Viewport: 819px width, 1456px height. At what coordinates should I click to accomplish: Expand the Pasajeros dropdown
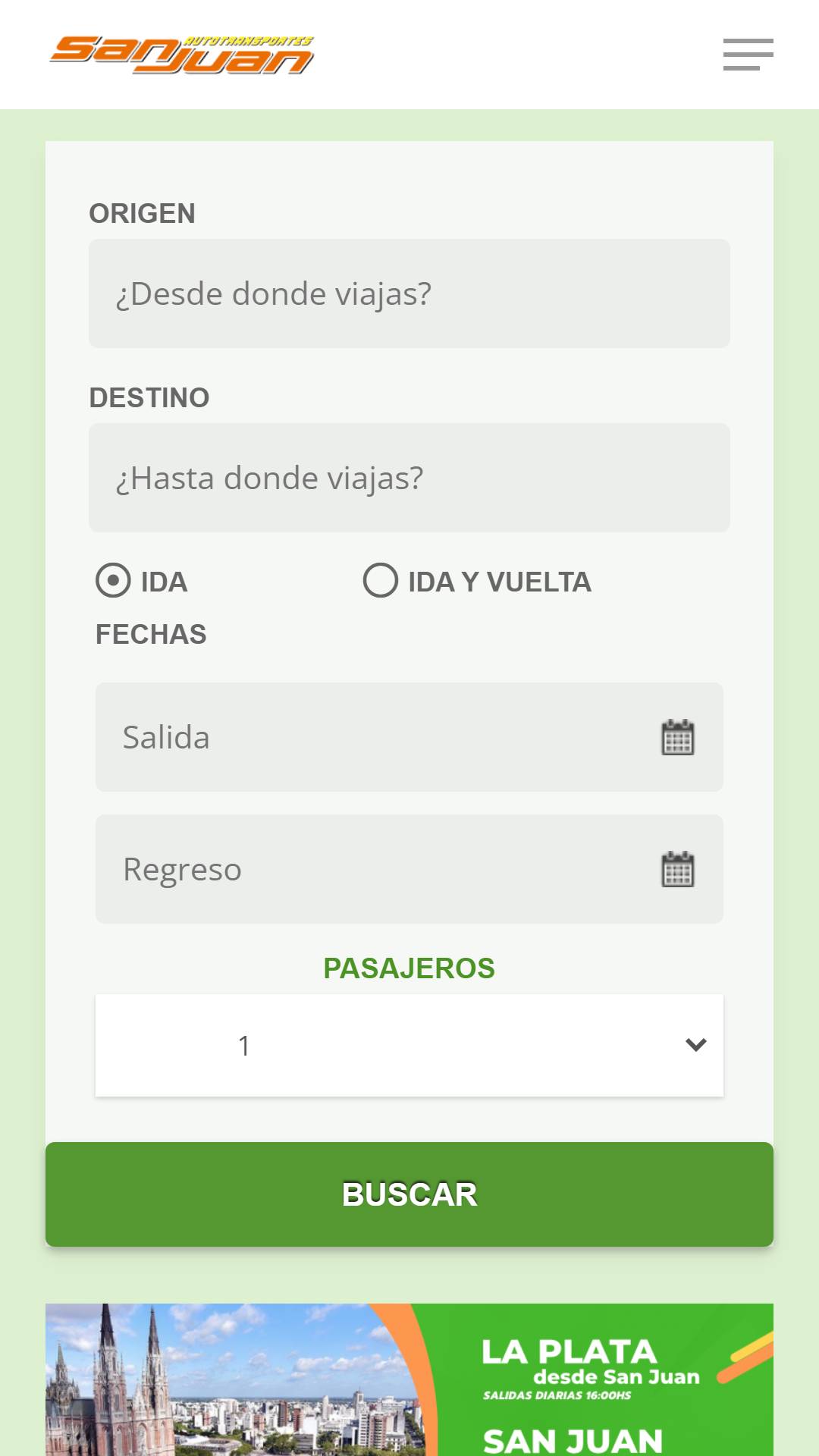(409, 1045)
